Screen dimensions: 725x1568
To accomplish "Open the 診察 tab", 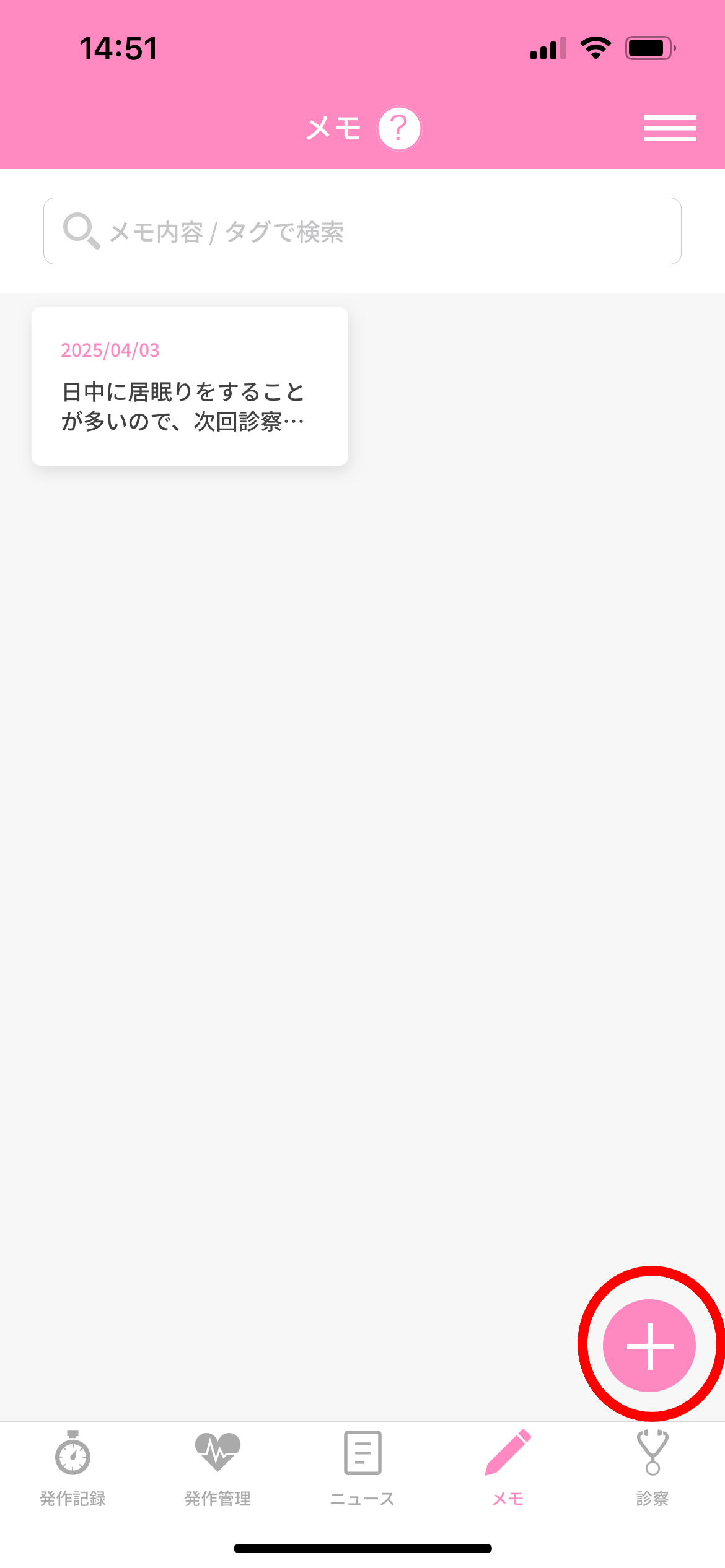I will coord(652,1469).
